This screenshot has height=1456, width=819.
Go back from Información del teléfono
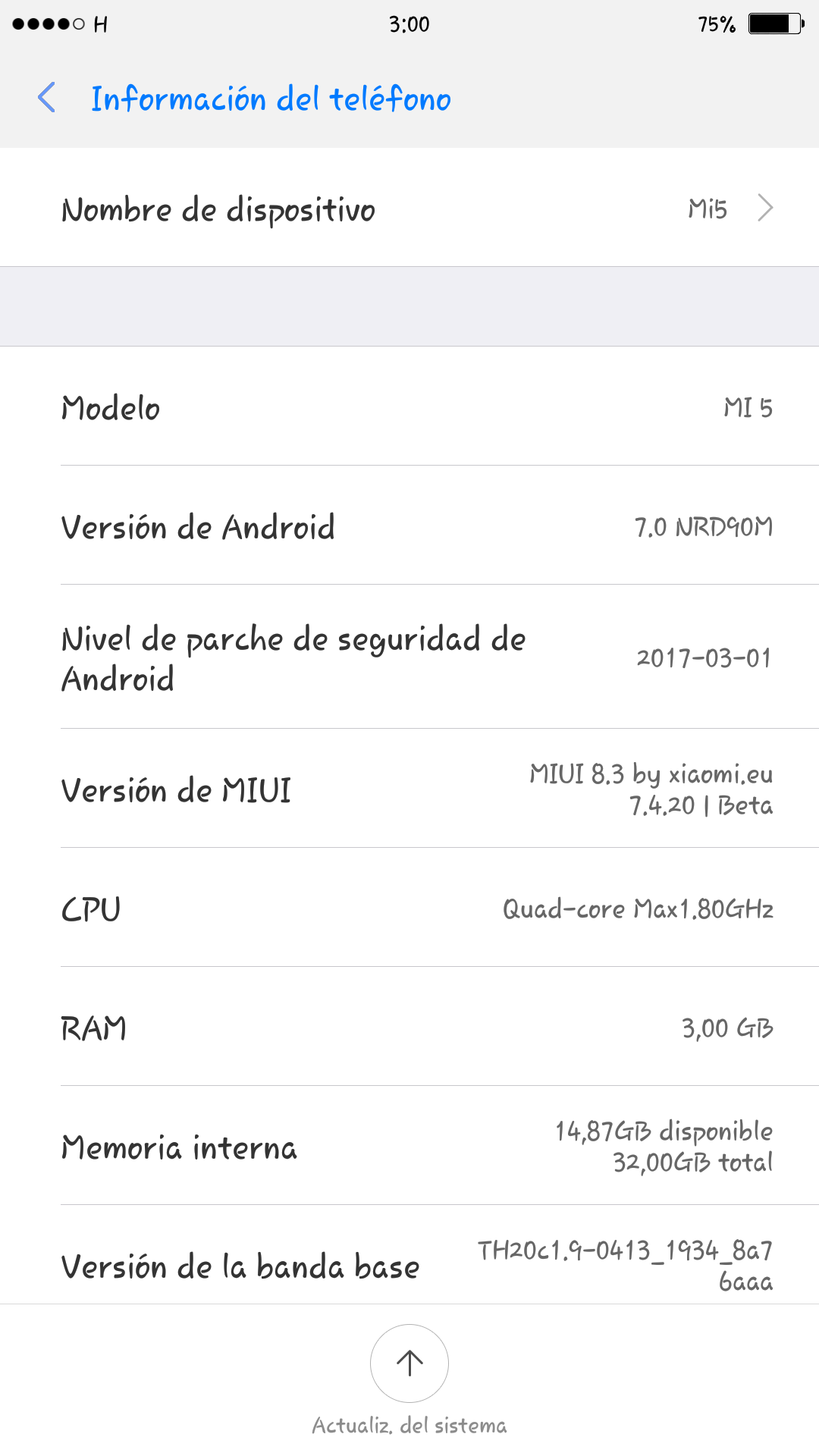47,98
